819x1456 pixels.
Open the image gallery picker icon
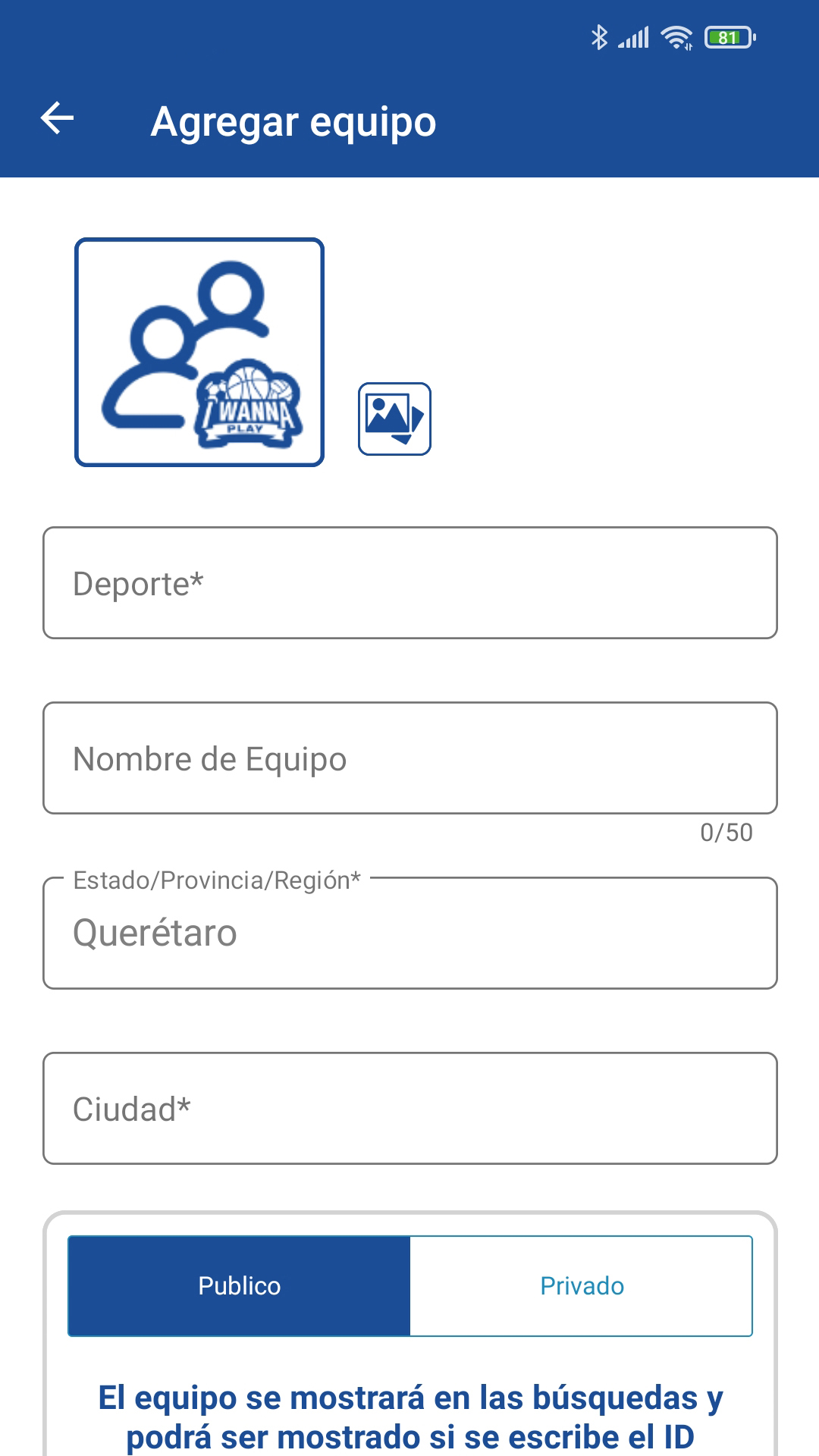point(394,419)
